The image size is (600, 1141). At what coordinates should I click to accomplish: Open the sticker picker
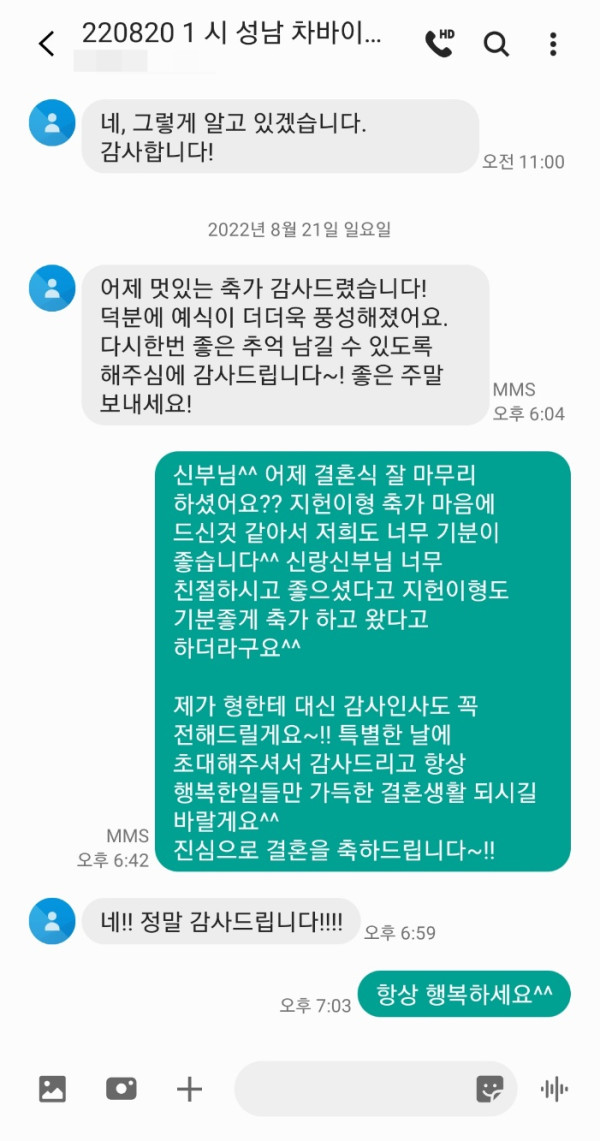pyautogui.click(x=490, y=1089)
